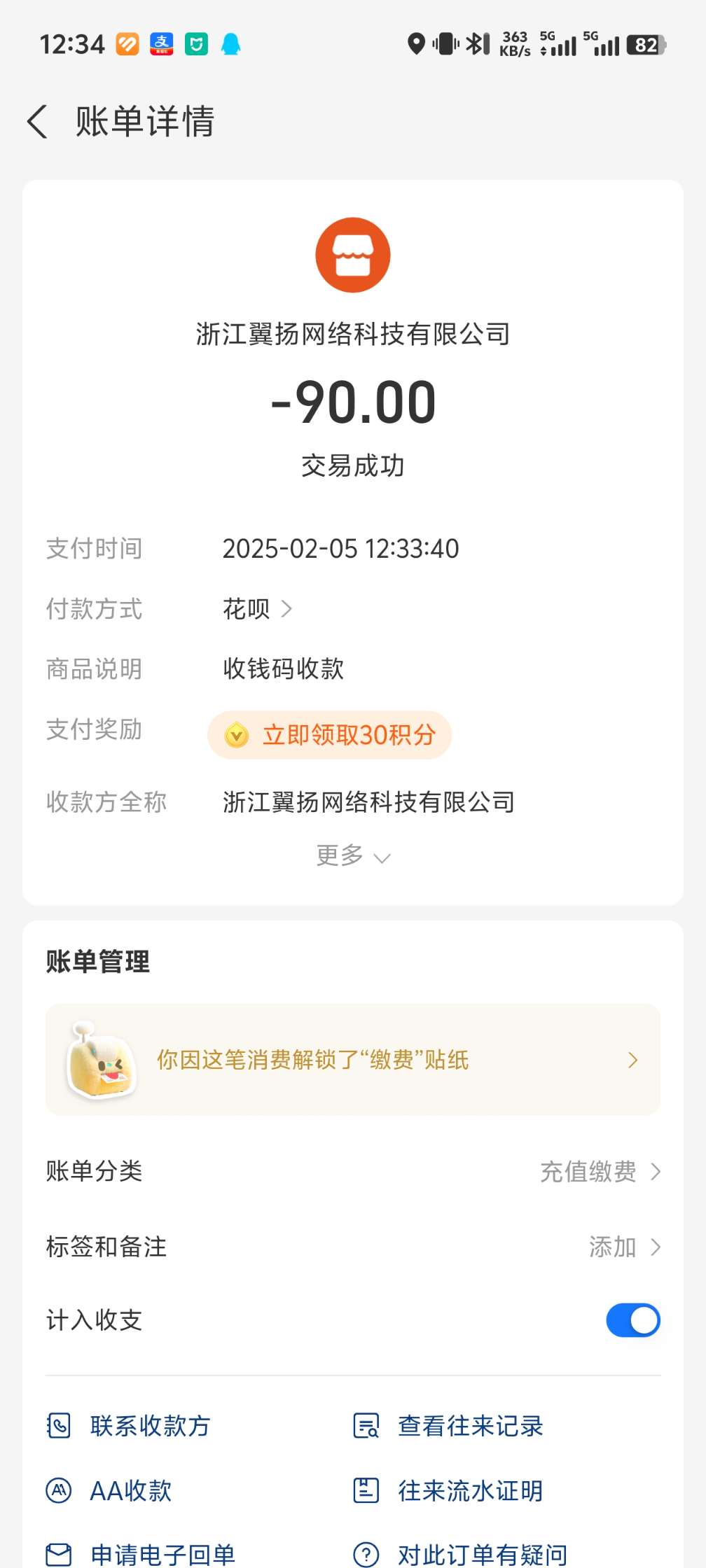Open 查看往来记录

click(449, 1426)
